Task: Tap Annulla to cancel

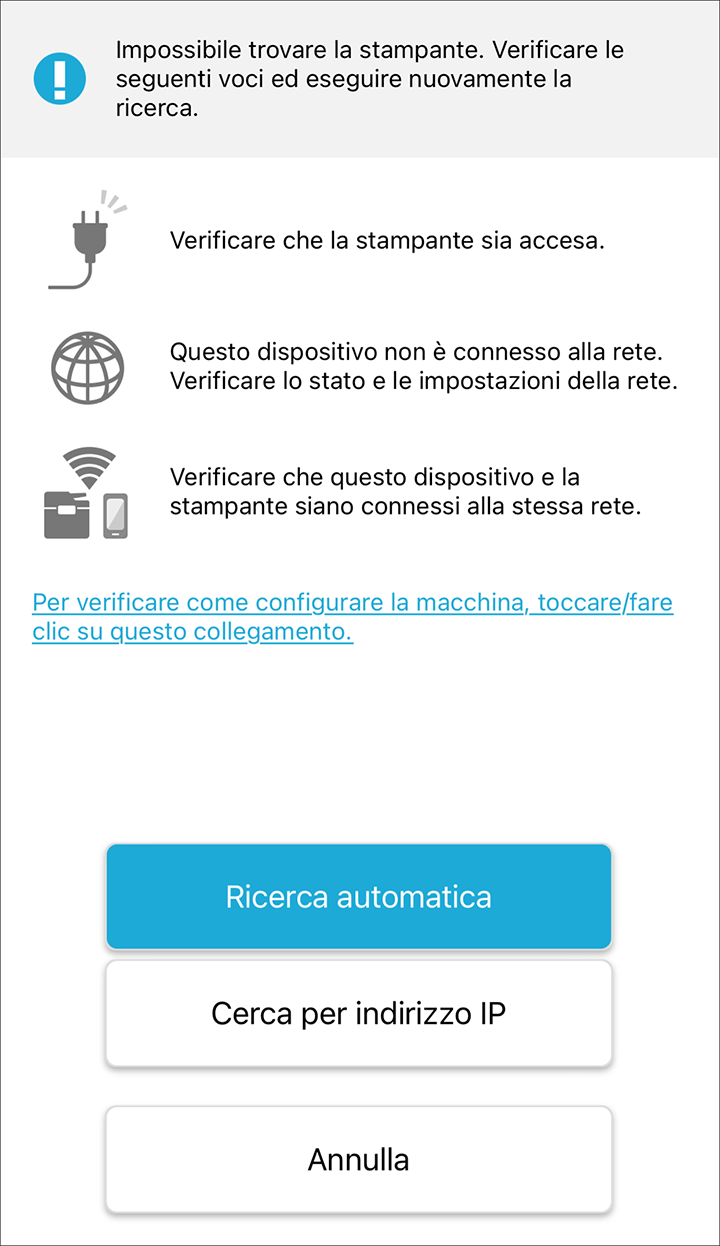Action: click(358, 1160)
